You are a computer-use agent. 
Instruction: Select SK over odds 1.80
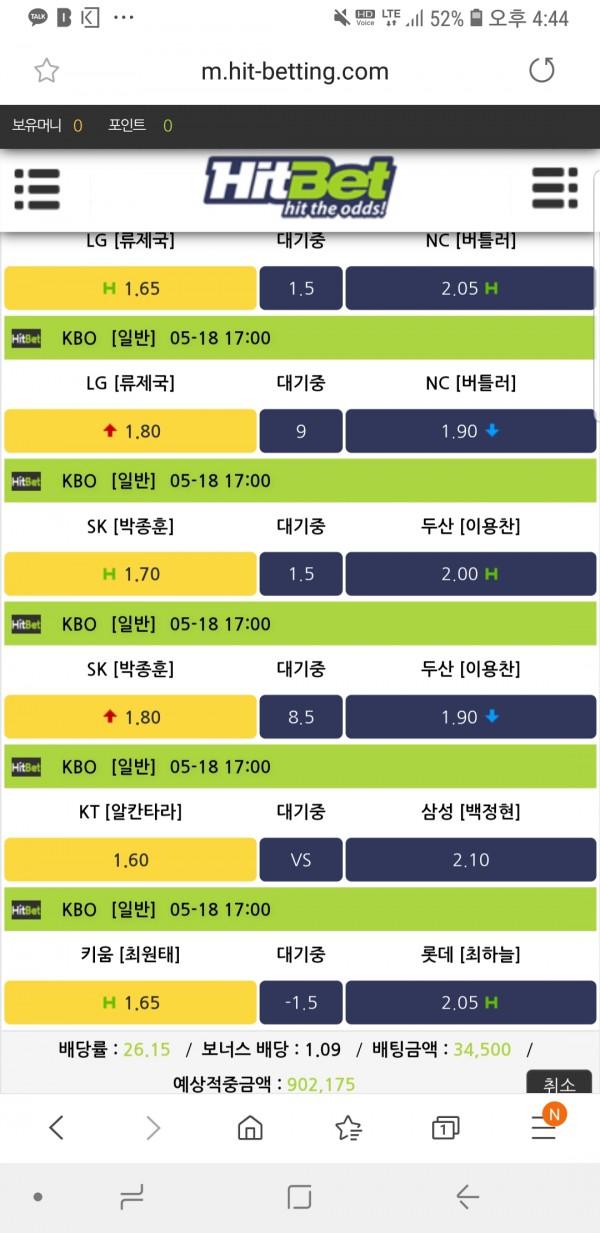(131, 717)
